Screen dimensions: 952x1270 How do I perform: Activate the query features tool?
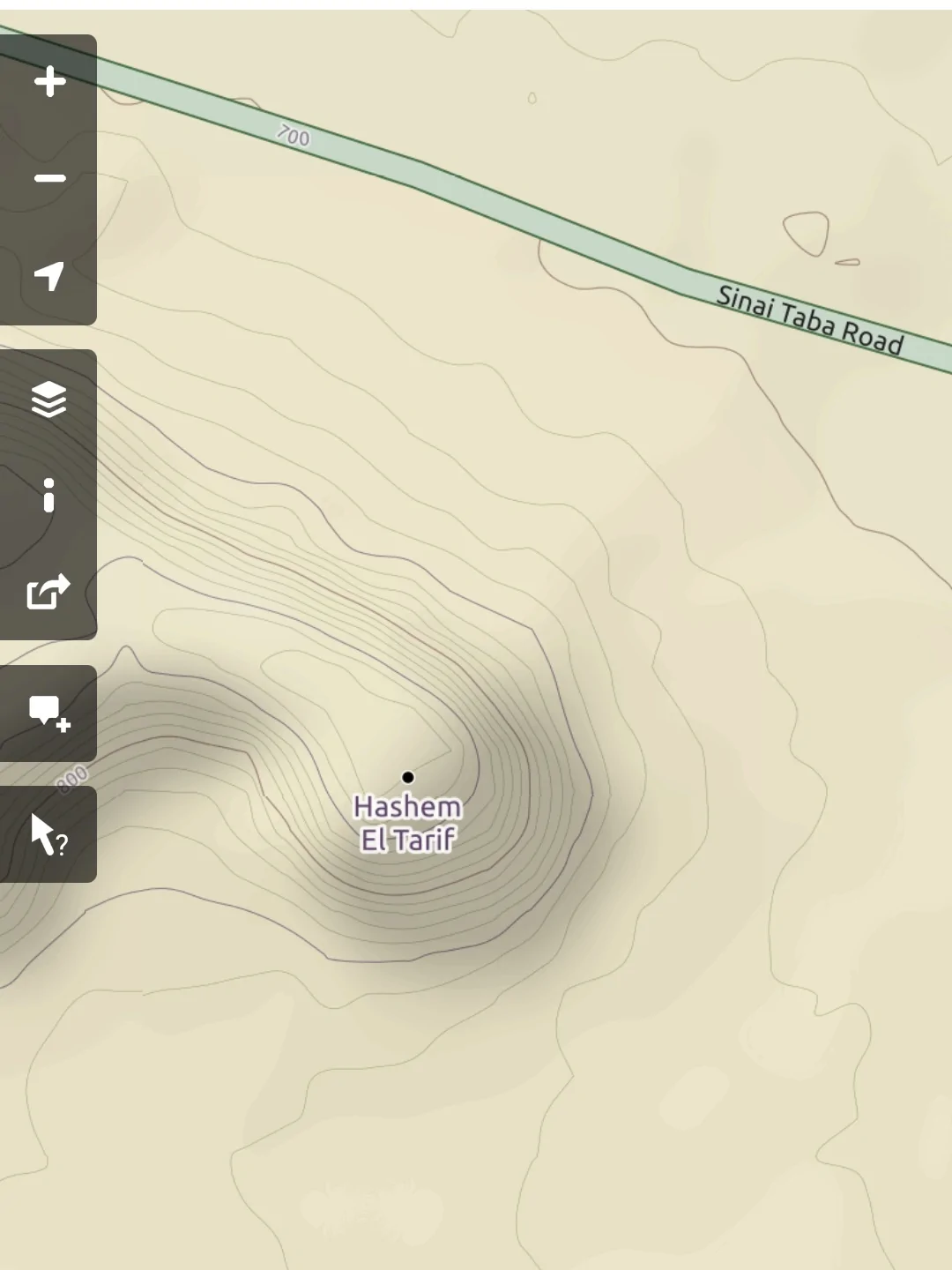pos(49,834)
